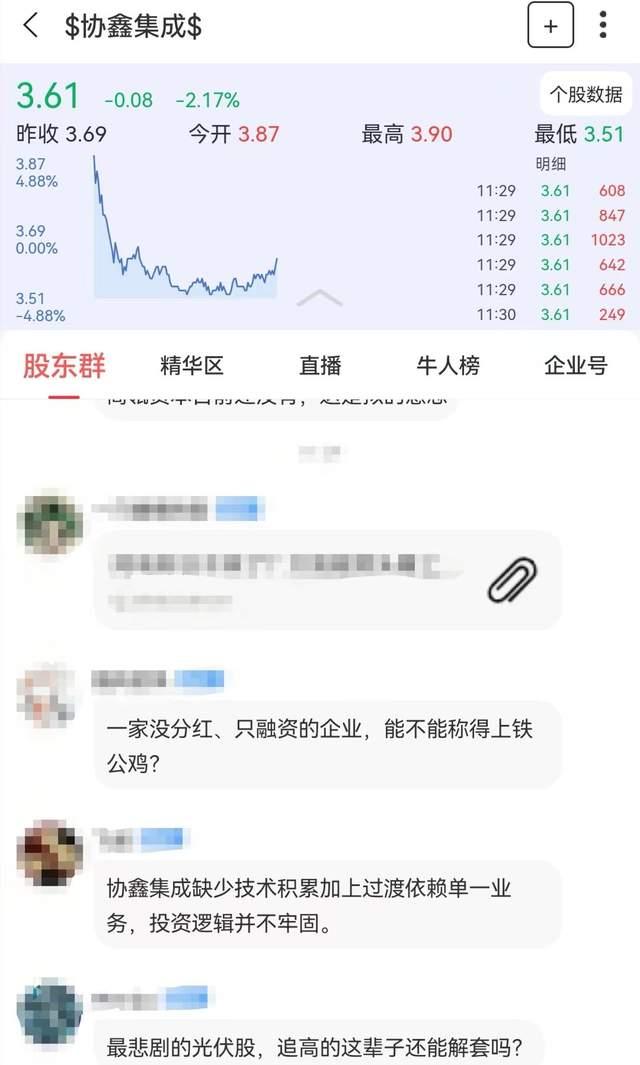The width and height of the screenshot is (640, 1065).
Task: Open the intraday price chart
Action: [x=185, y=230]
